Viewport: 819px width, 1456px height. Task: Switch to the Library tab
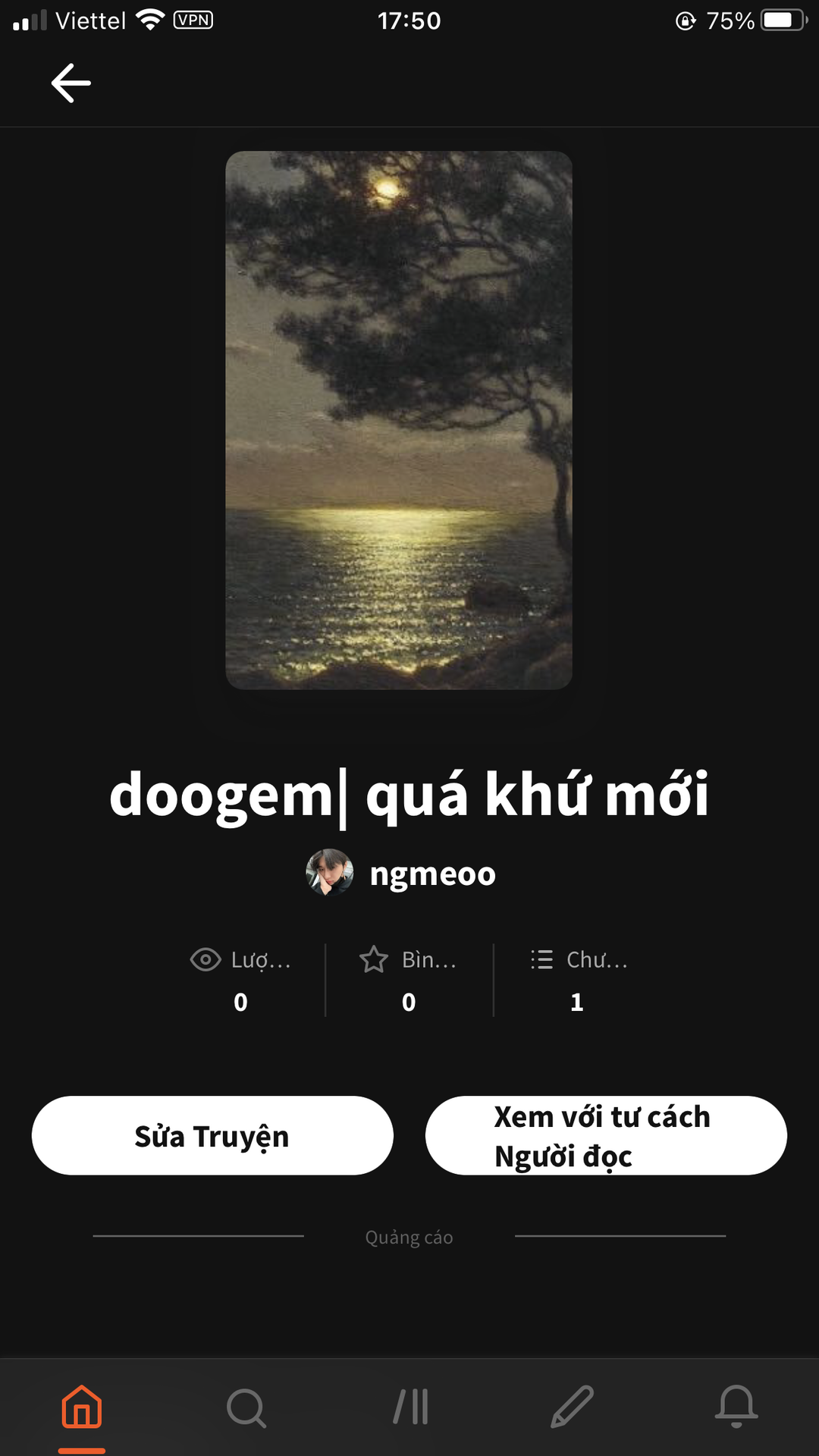410,1407
